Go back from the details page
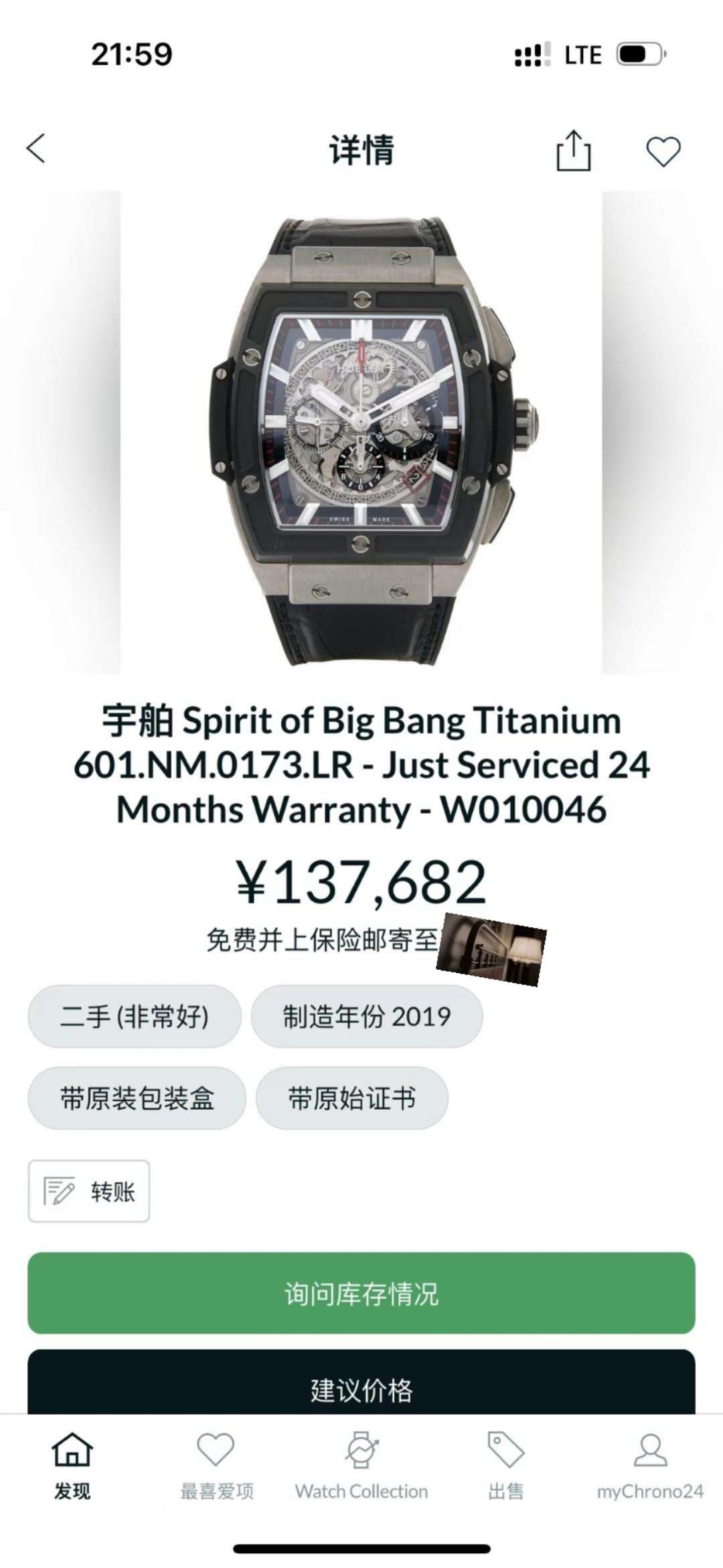 (36, 149)
